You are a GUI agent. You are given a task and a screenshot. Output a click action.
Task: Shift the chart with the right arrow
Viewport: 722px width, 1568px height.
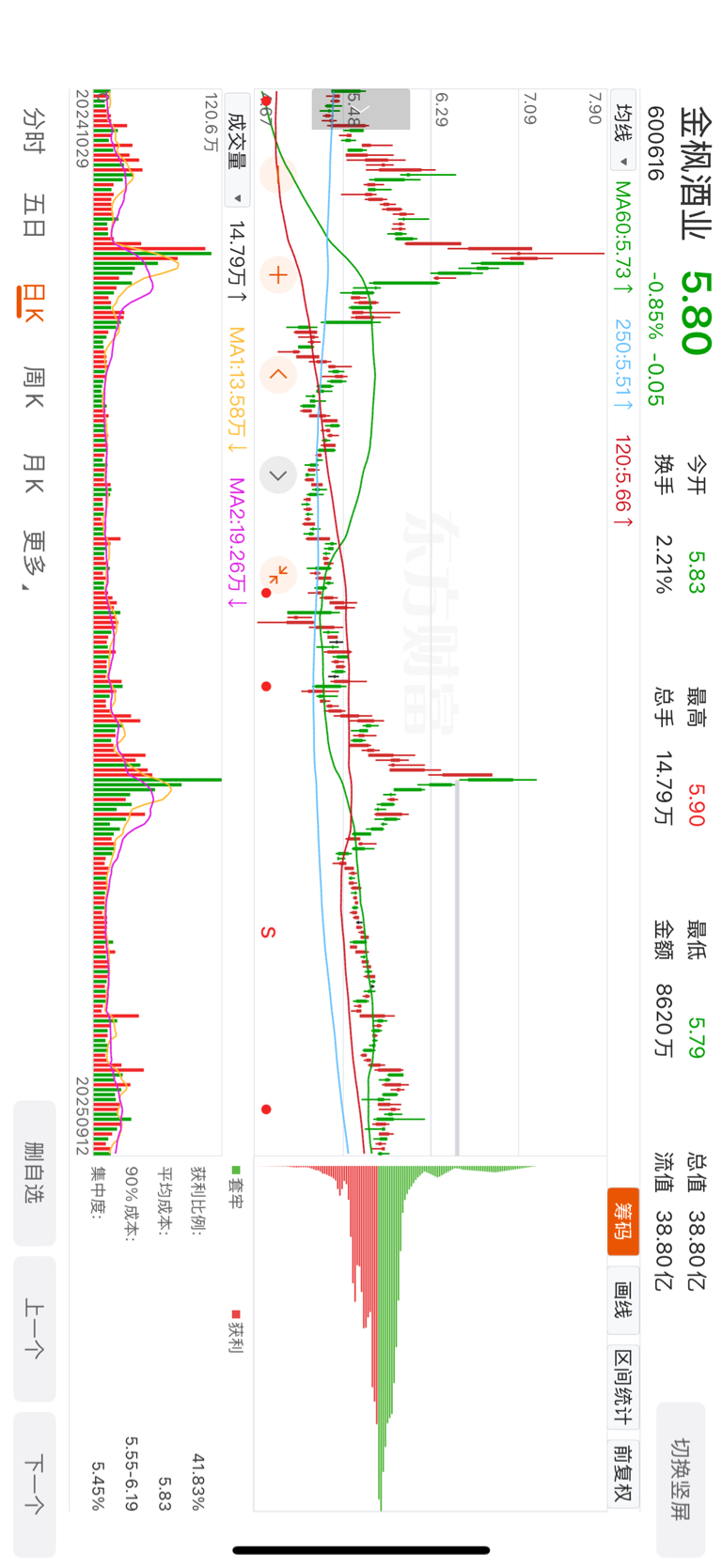click(277, 474)
